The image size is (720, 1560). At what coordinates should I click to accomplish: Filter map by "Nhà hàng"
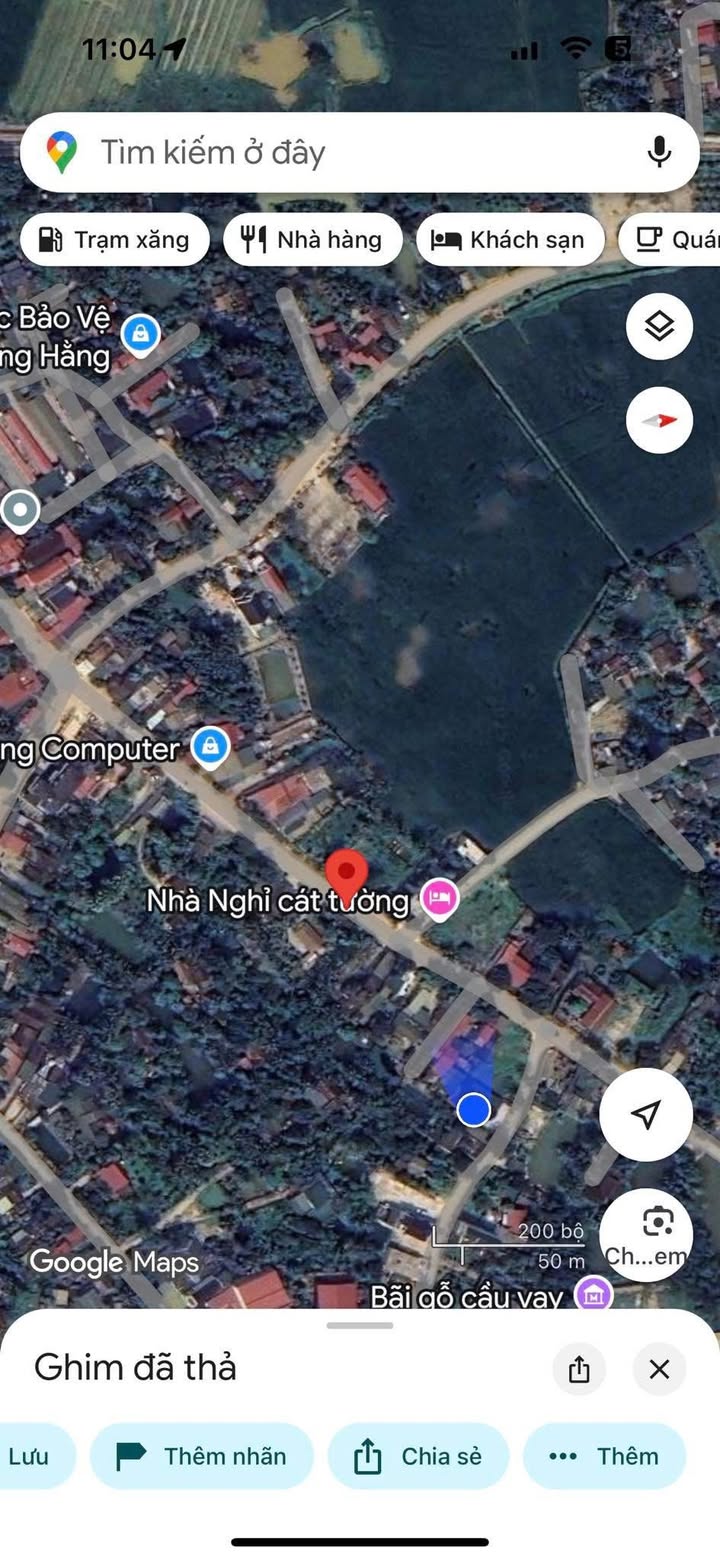(x=312, y=240)
